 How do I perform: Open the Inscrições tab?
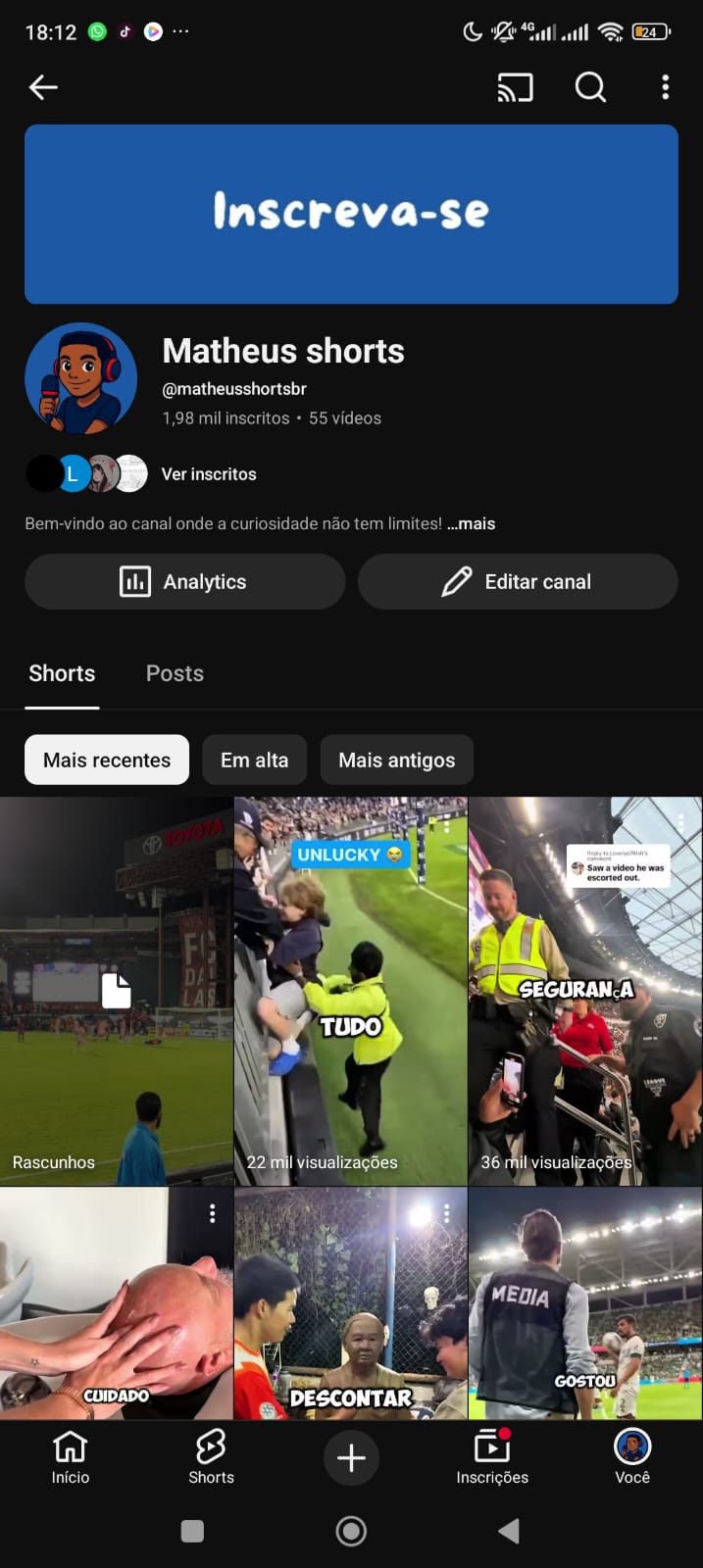point(492,1456)
